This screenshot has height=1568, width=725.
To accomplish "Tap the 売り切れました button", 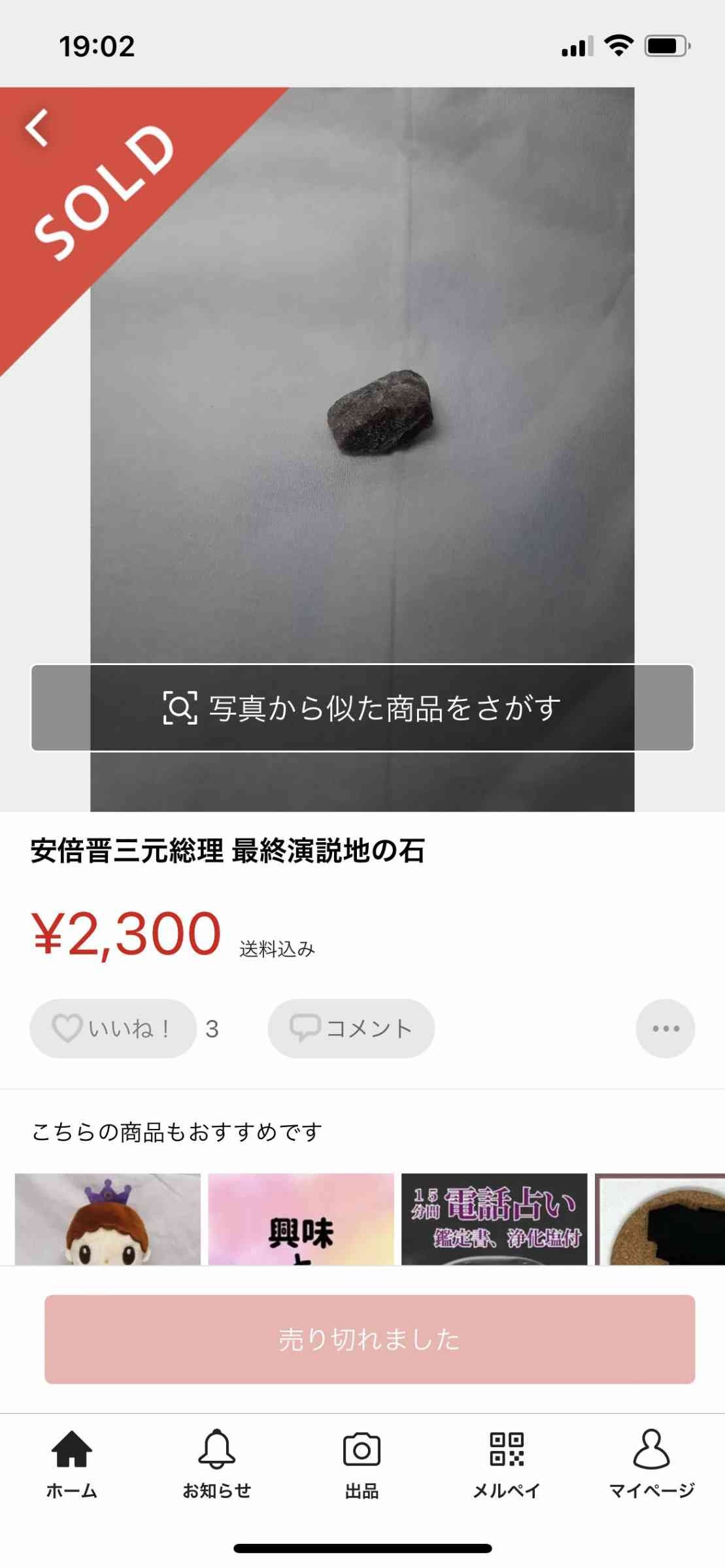I will pos(369,1339).
